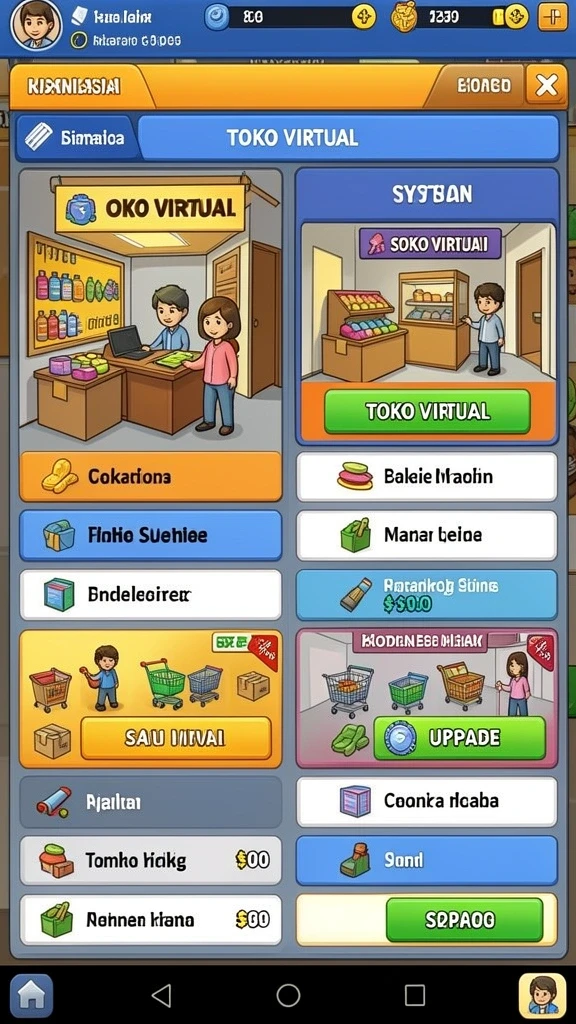This screenshot has width=576, height=1024.
Task: Open the blue Sond row
Action: 427,861
